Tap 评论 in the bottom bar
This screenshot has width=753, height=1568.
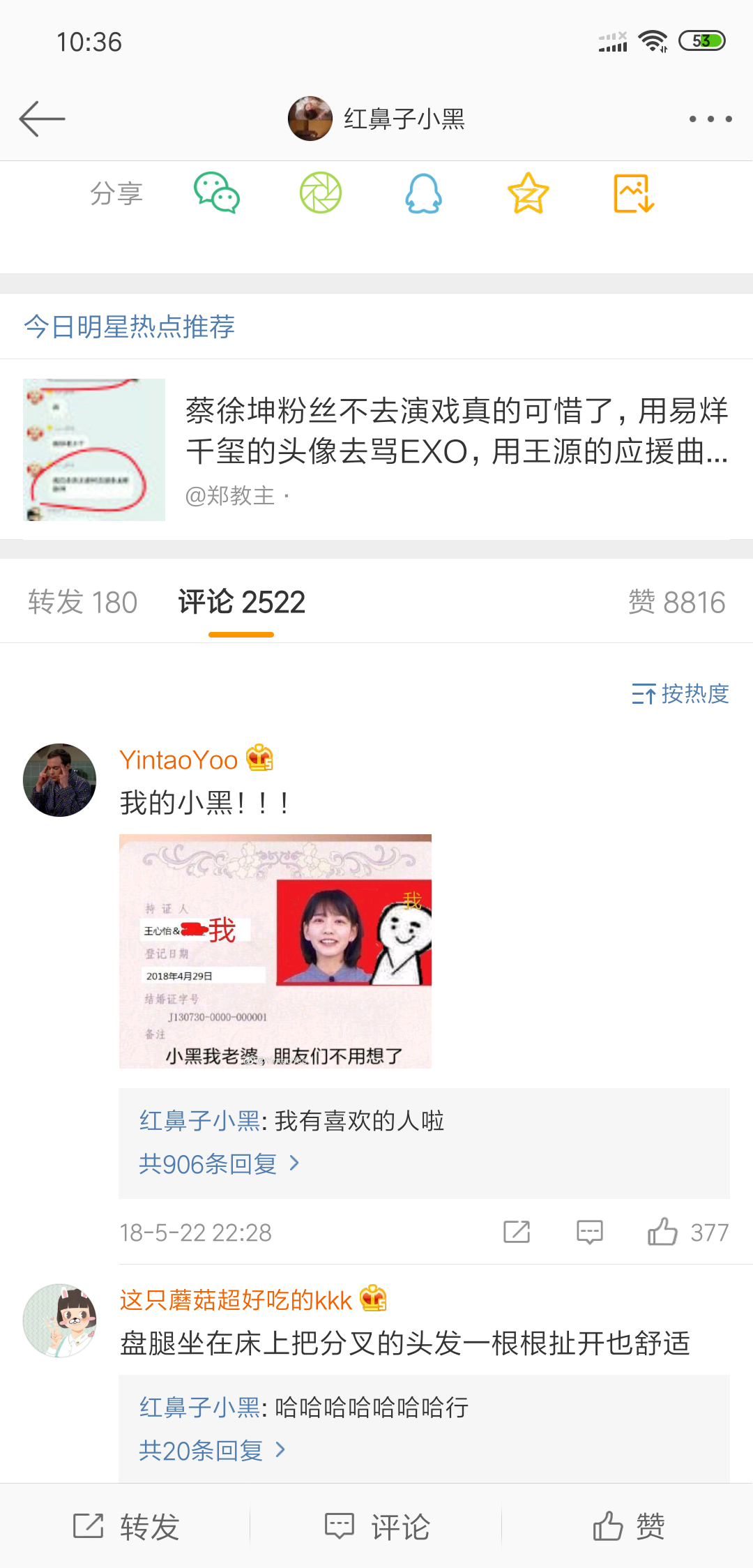376,1527
